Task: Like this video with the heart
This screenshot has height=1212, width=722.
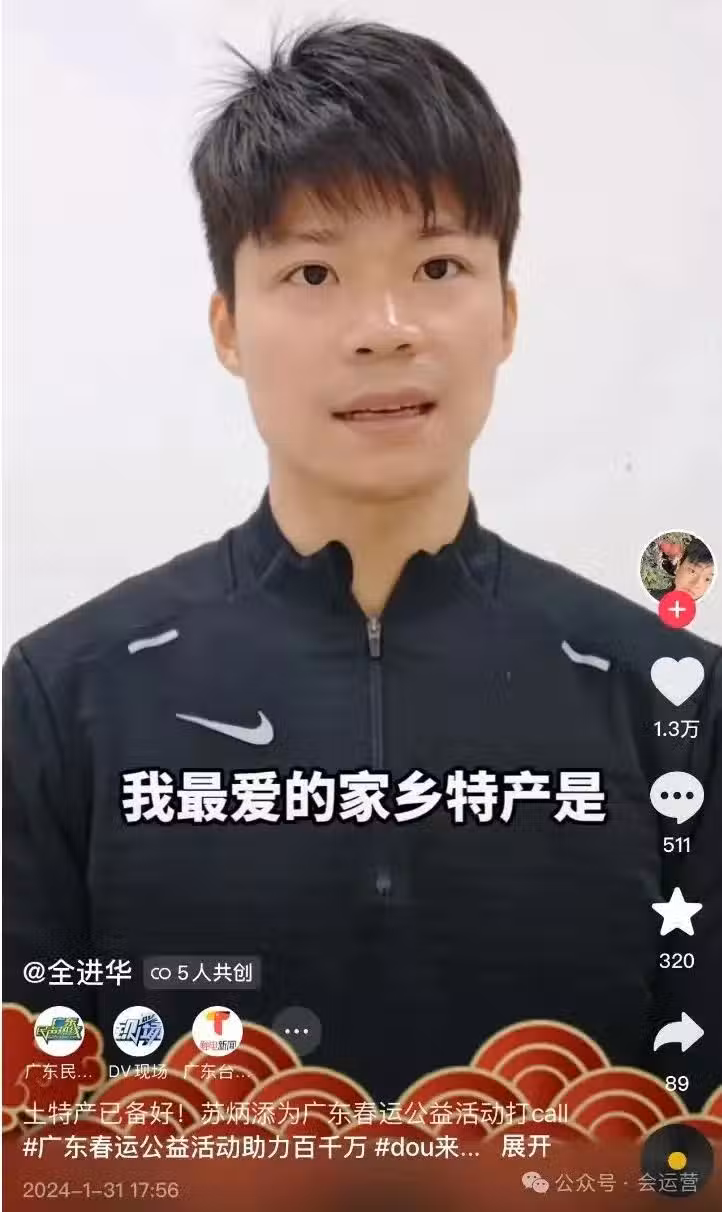Action: tap(677, 681)
